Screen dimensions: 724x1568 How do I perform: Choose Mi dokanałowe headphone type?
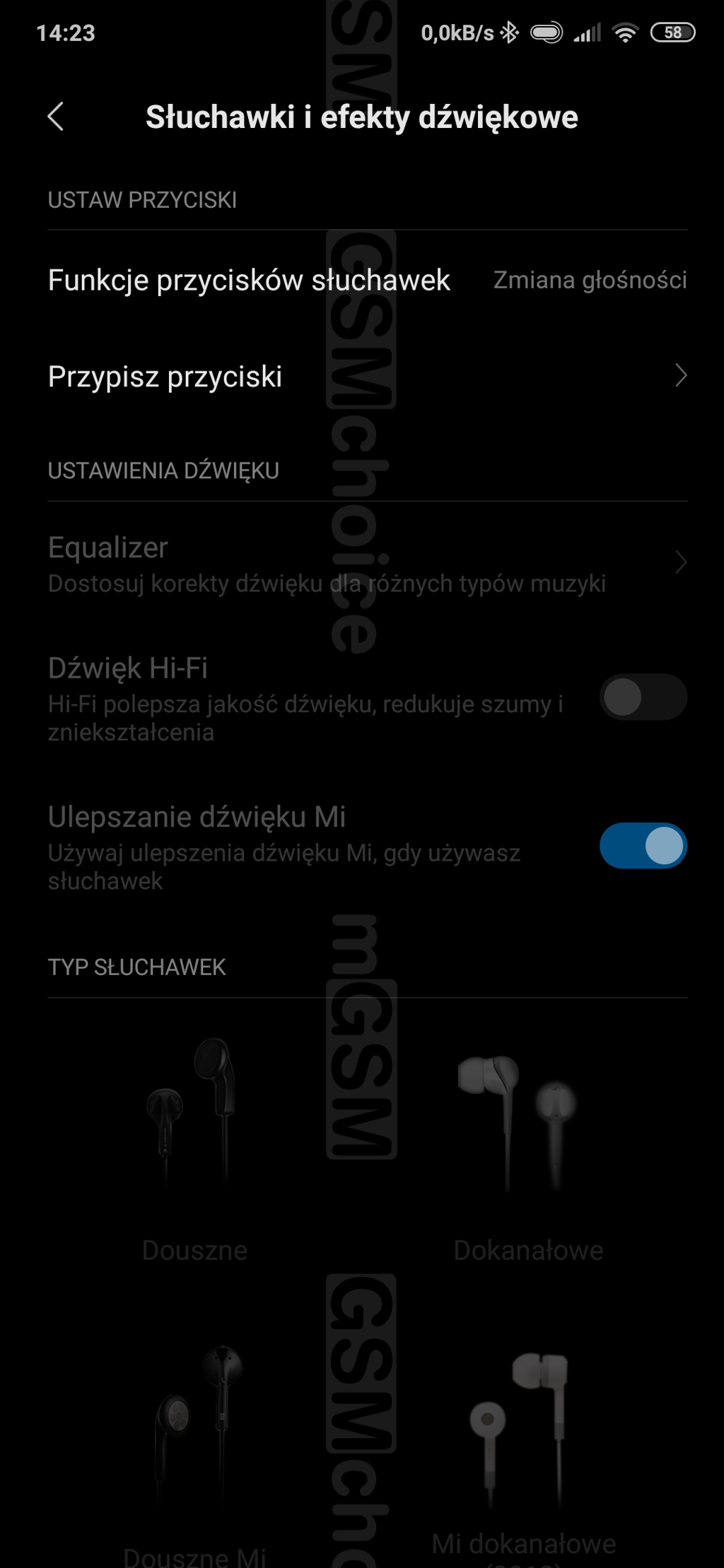pyautogui.click(x=524, y=1449)
